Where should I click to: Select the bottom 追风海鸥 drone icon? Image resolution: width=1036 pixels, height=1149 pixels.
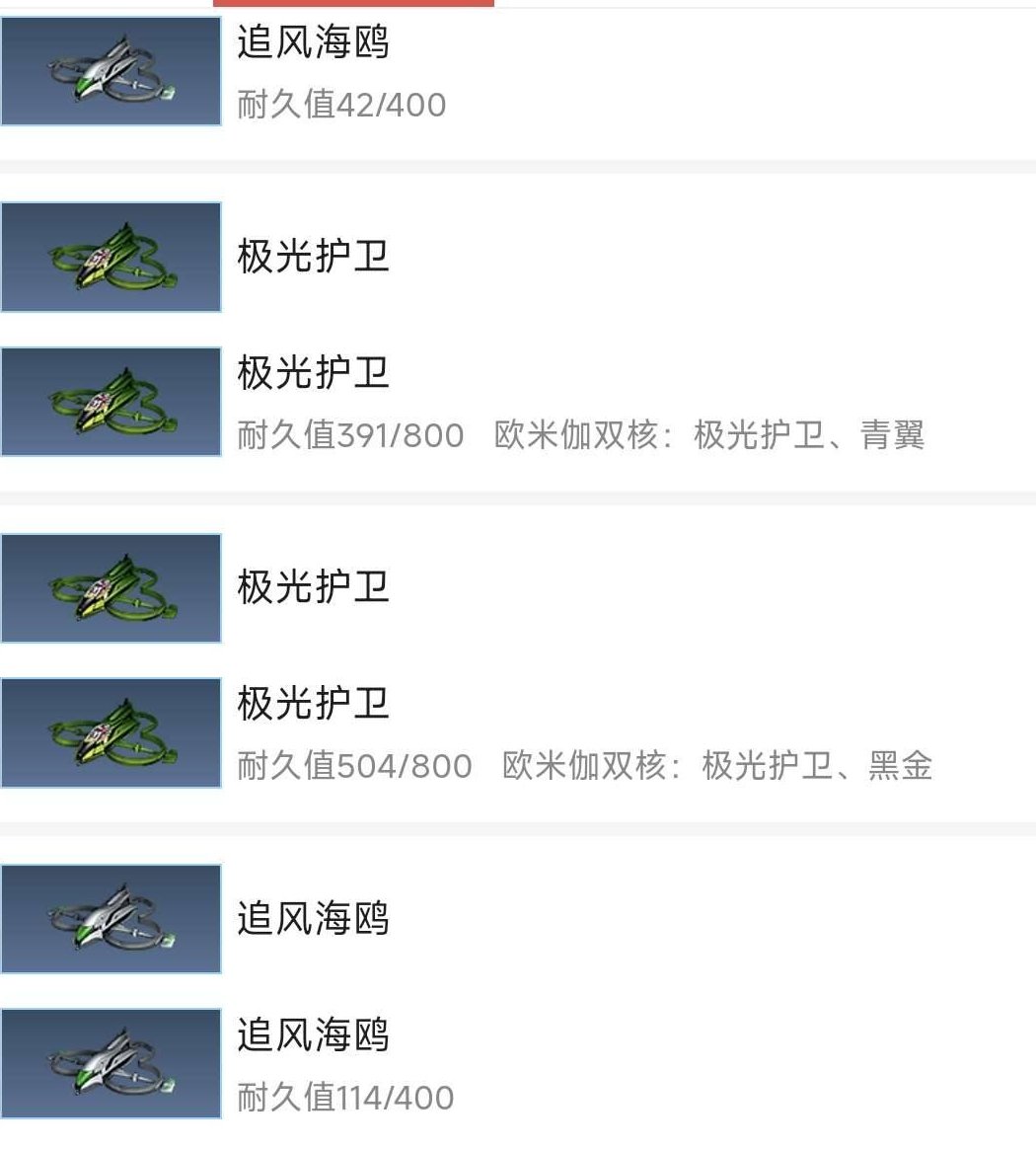coord(111,1063)
